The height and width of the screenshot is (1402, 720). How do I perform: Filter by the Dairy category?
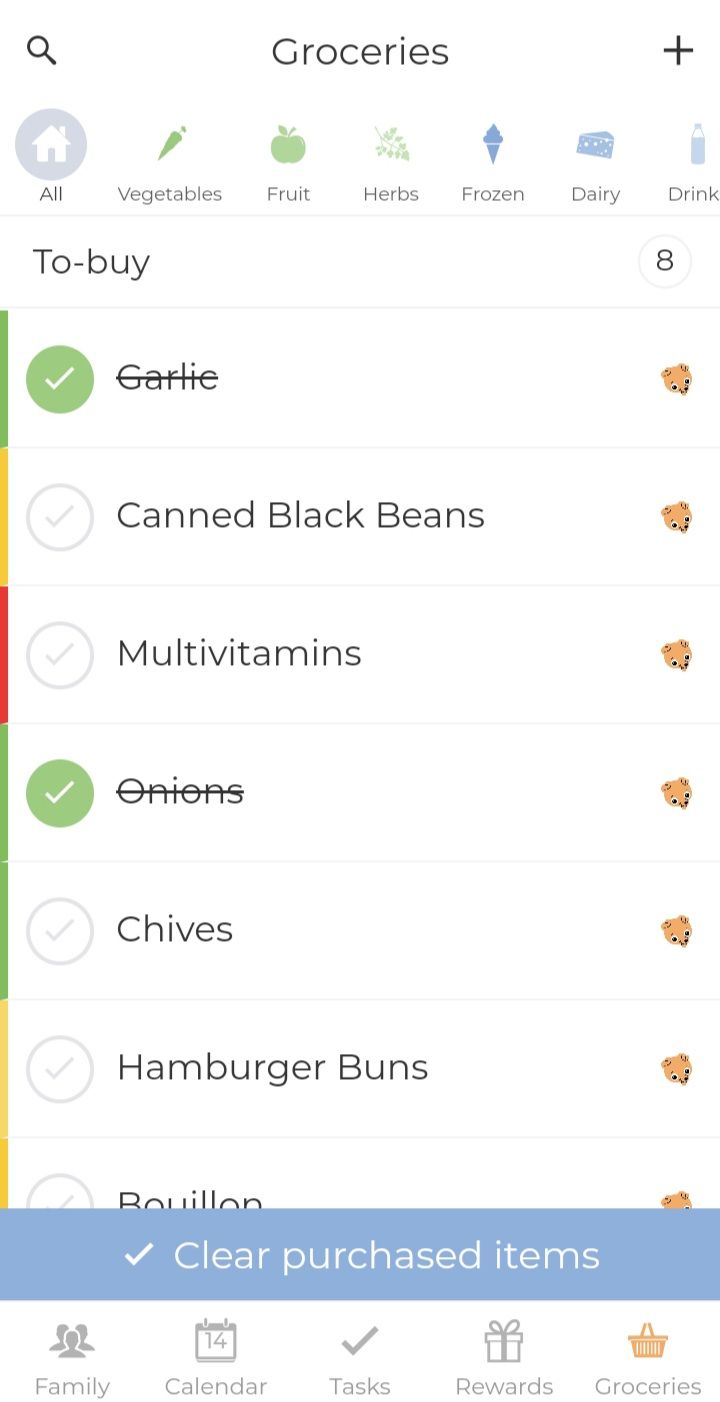pyautogui.click(x=596, y=160)
